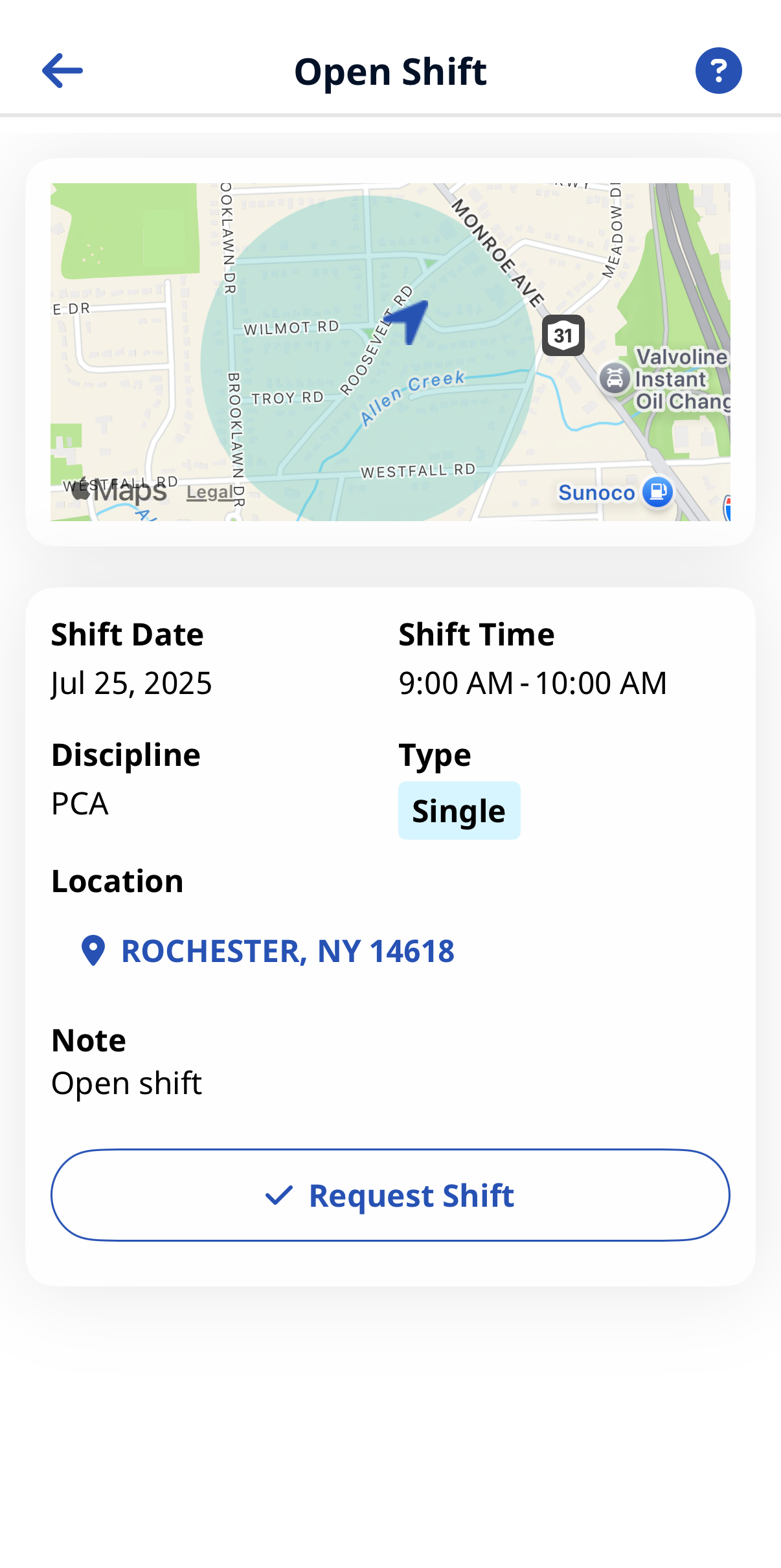Click the Note text reading Open shift
781x1568 pixels.
126,1082
